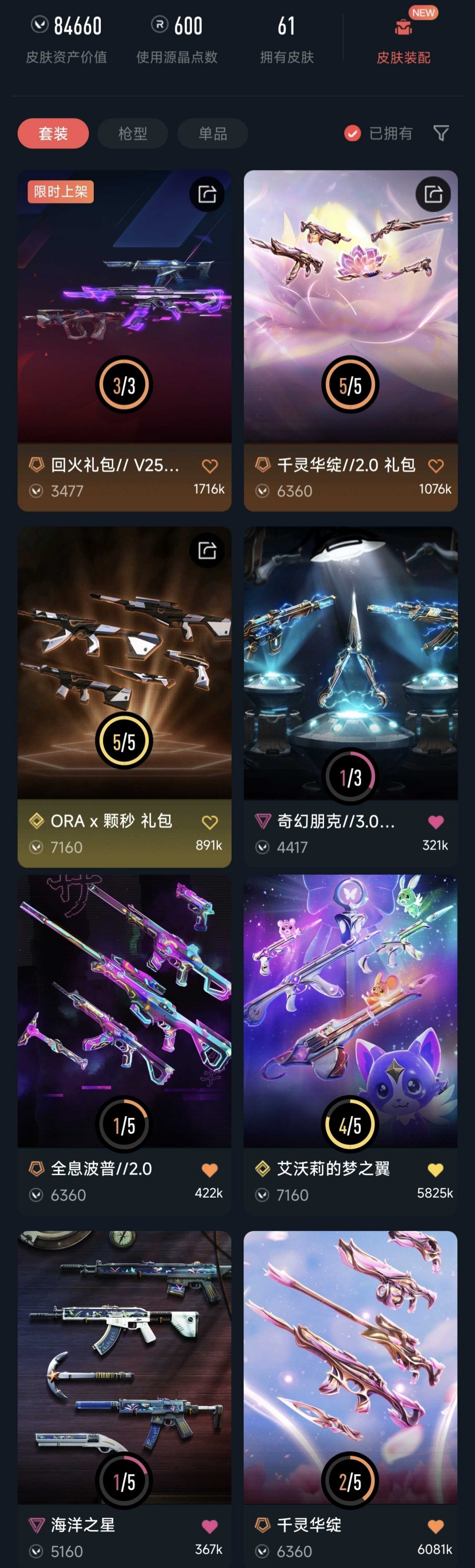
Task: Tap the heart on 艾沃莉的梦之翼
Action: 435,1169
